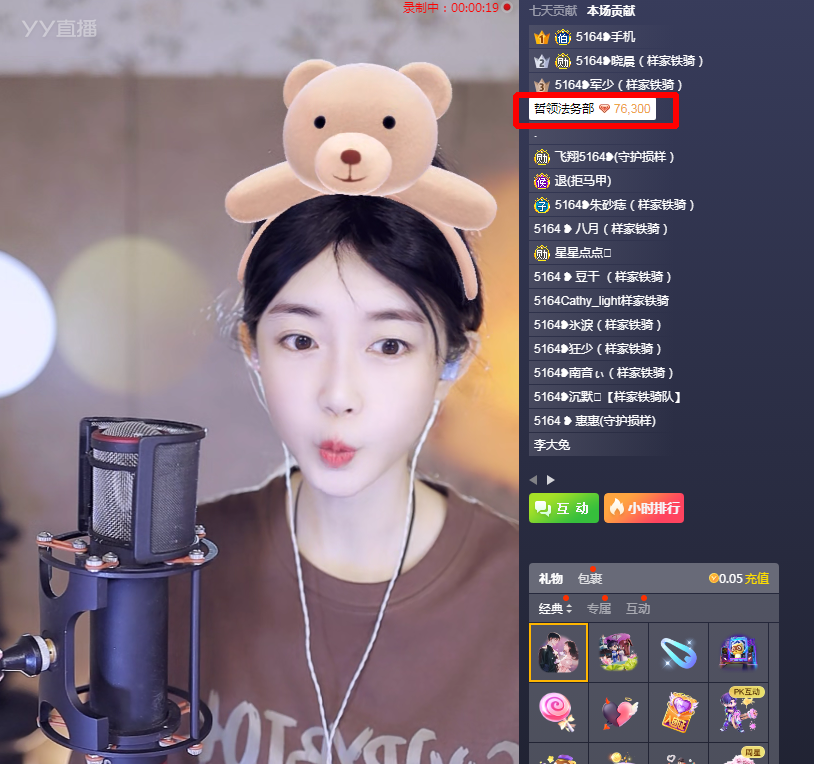Go to the previous page of contributors
The height and width of the screenshot is (764, 814).
tap(534, 480)
